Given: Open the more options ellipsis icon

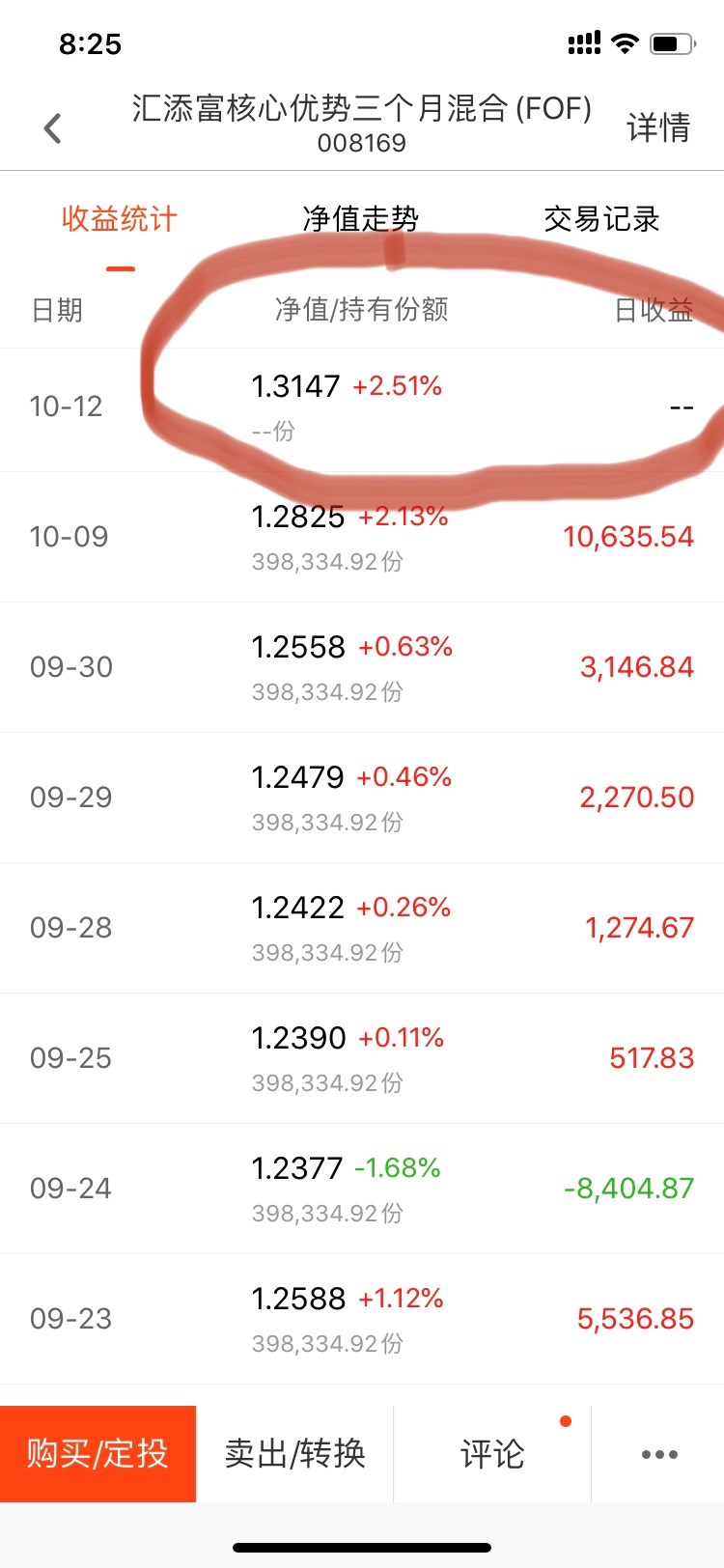Looking at the screenshot, I should pyautogui.click(x=659, y=1453).
